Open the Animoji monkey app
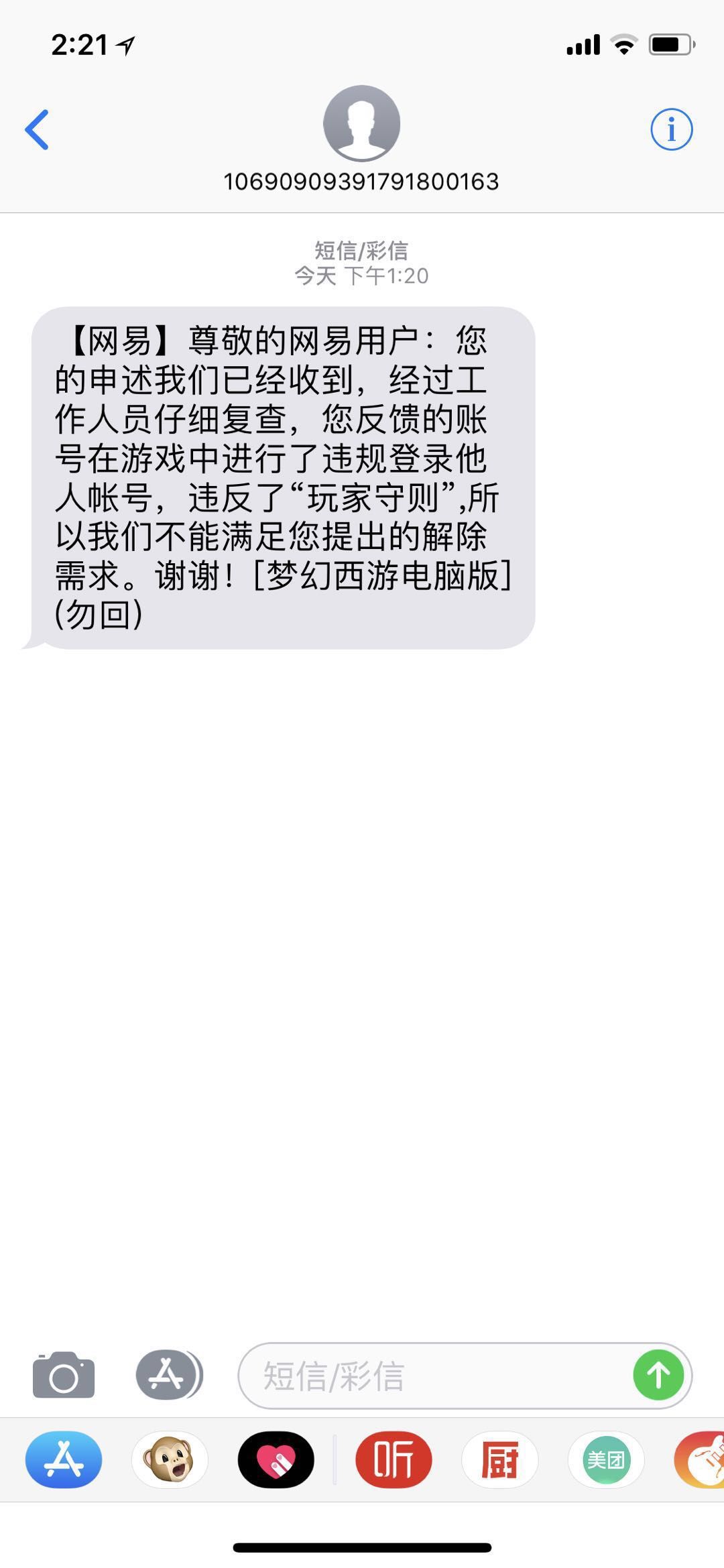The image size is (724, 1568). (170, 1459)
